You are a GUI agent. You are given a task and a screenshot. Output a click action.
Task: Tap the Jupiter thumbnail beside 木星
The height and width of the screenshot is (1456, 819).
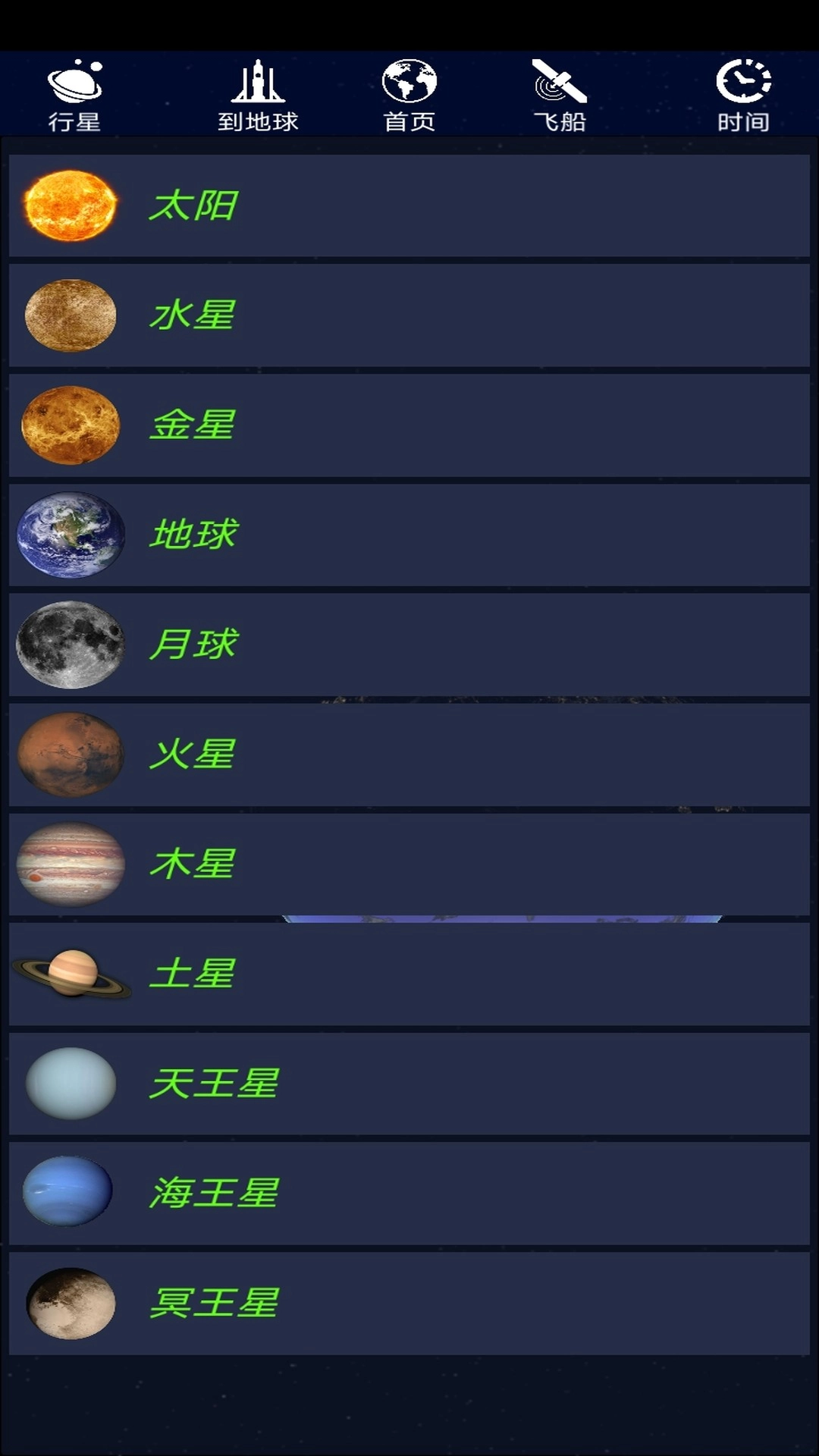[x=70, y=863]
